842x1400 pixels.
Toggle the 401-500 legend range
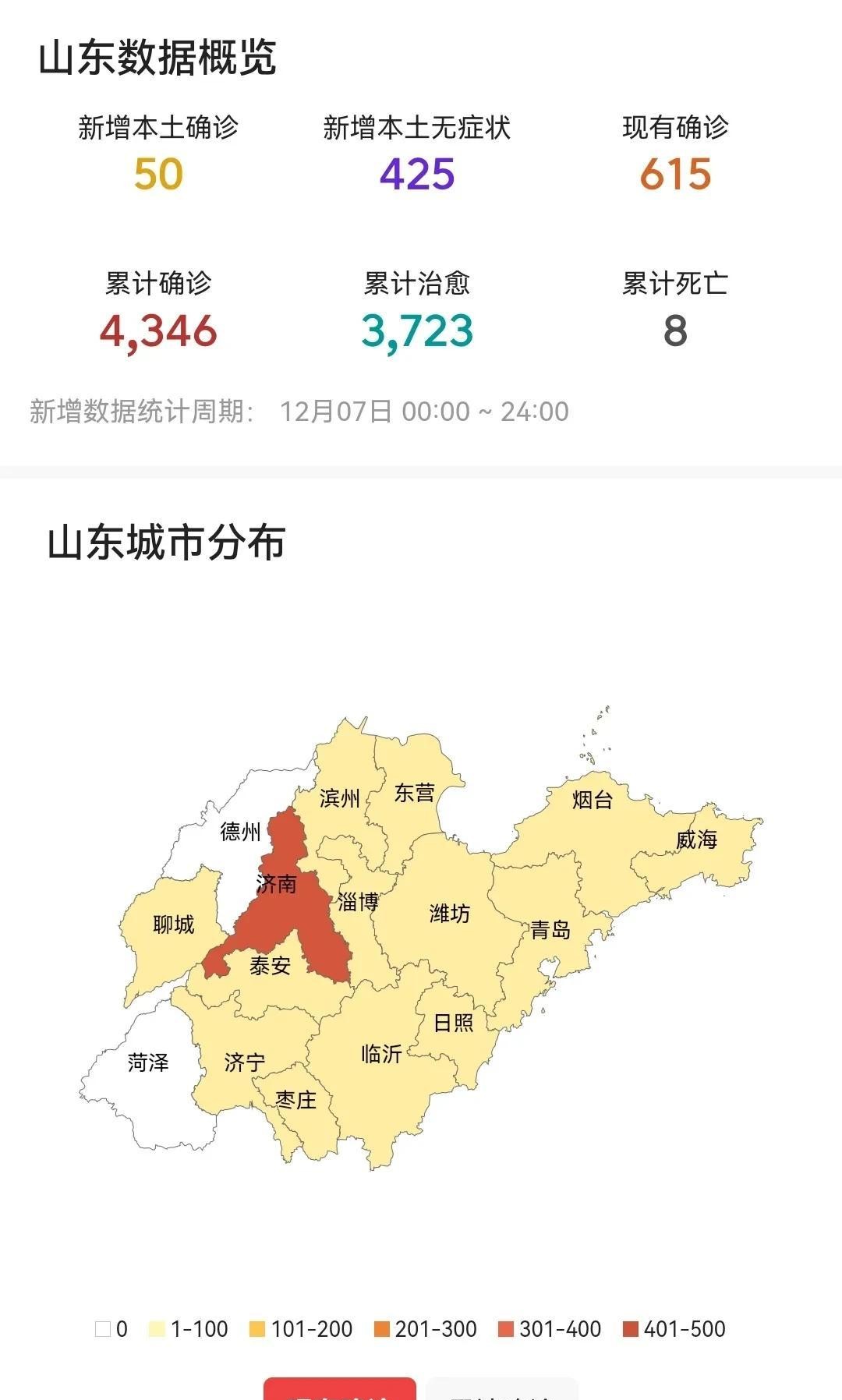[674, 1329]
